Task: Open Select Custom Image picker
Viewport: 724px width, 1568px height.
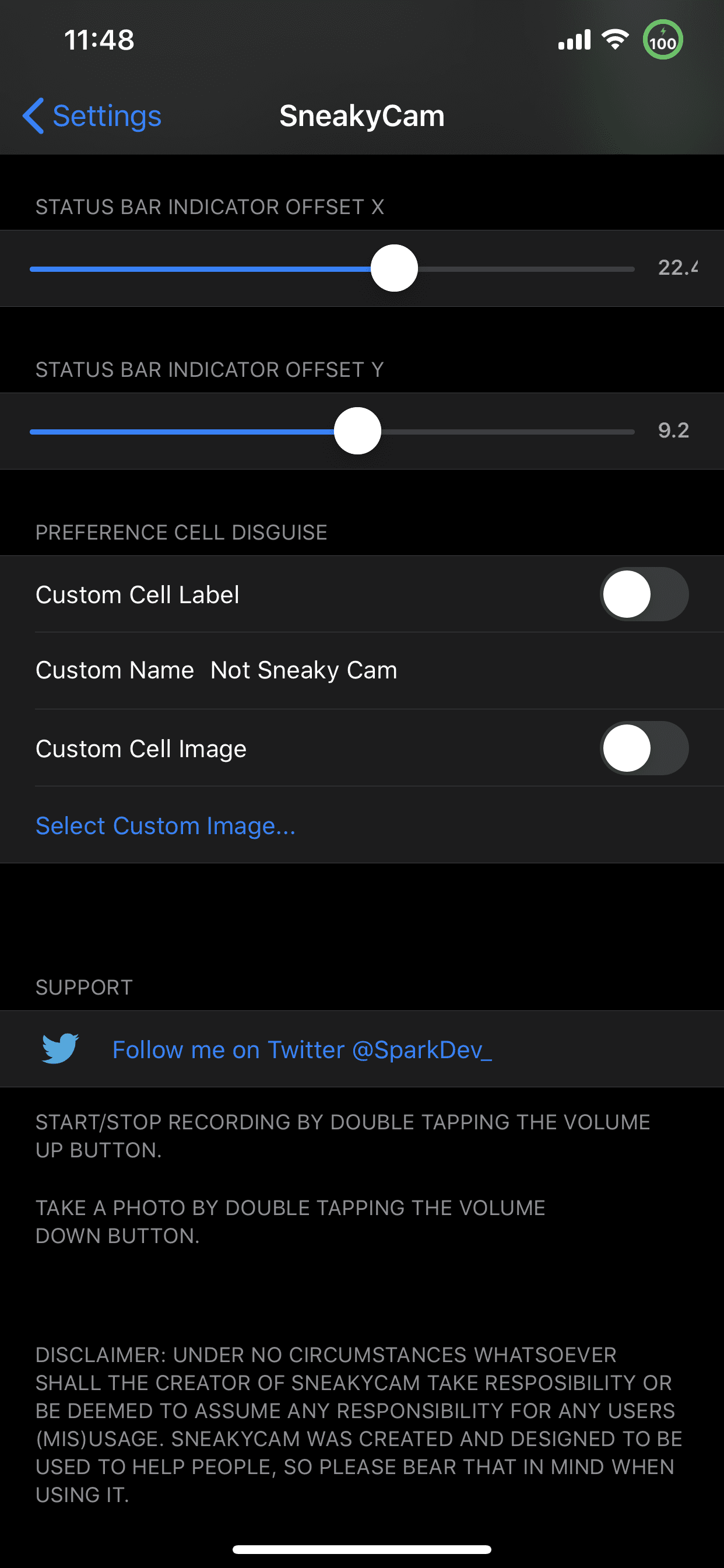Action: pos(166,825)
